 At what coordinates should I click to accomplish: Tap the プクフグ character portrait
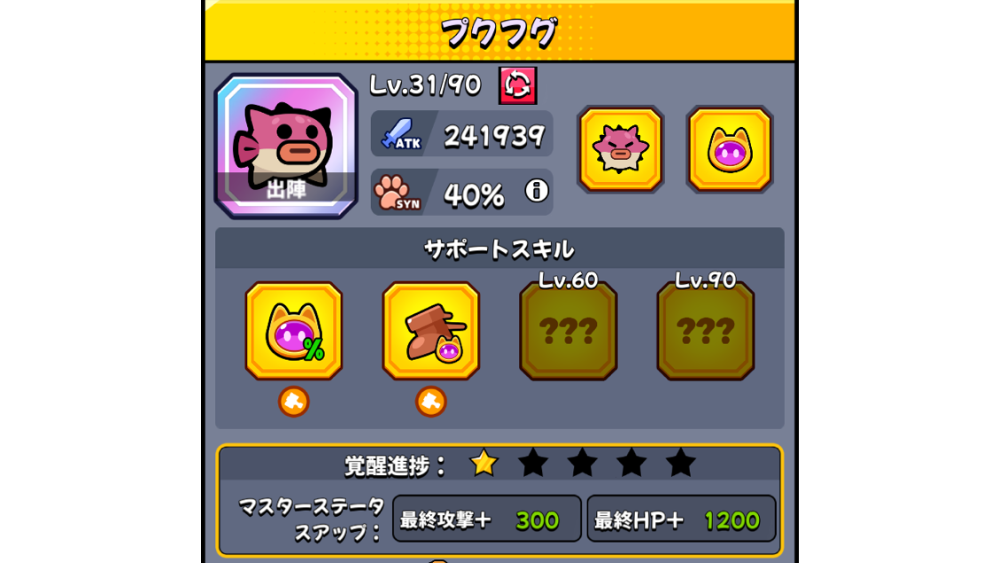[286, 146]
